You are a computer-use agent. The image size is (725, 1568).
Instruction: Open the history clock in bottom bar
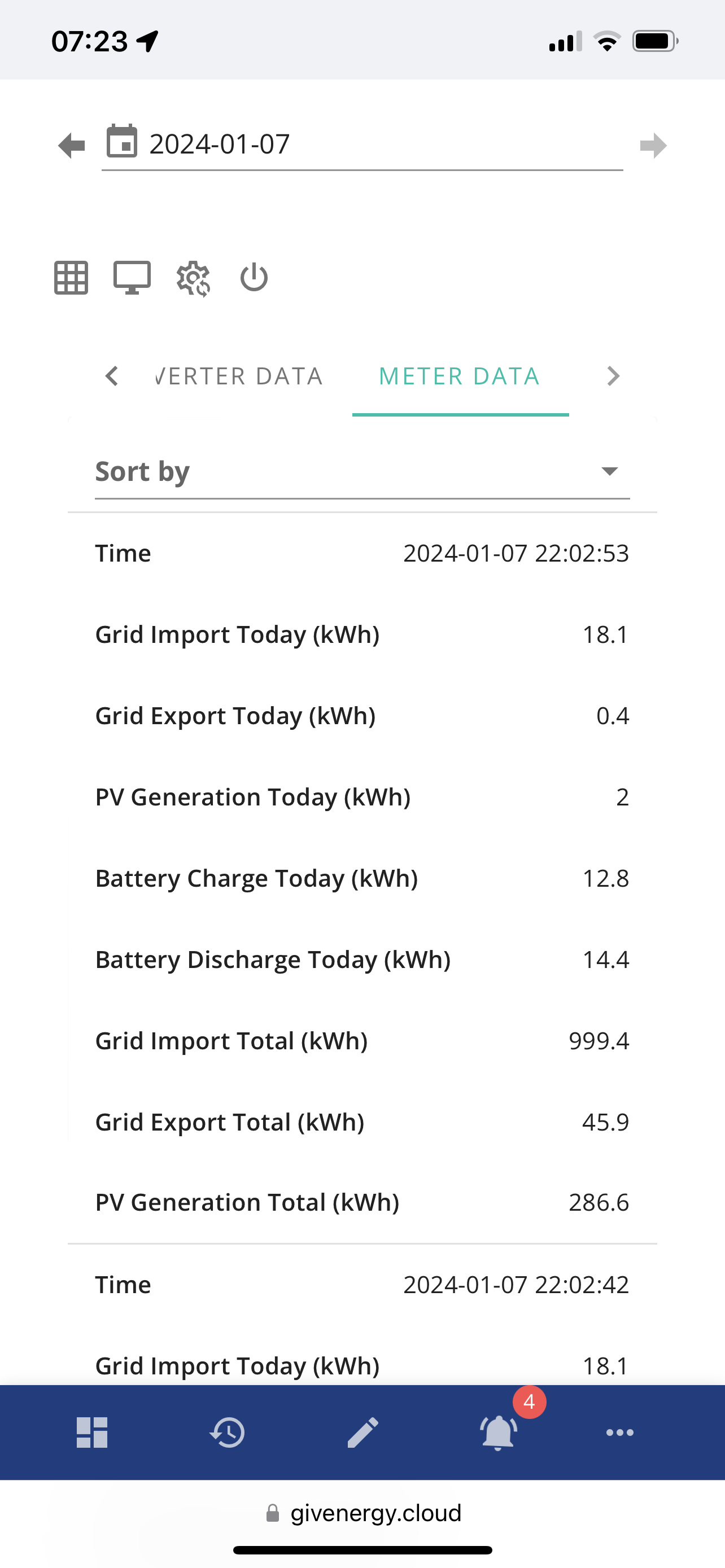pyautogui.click(x=227, y=1433)
